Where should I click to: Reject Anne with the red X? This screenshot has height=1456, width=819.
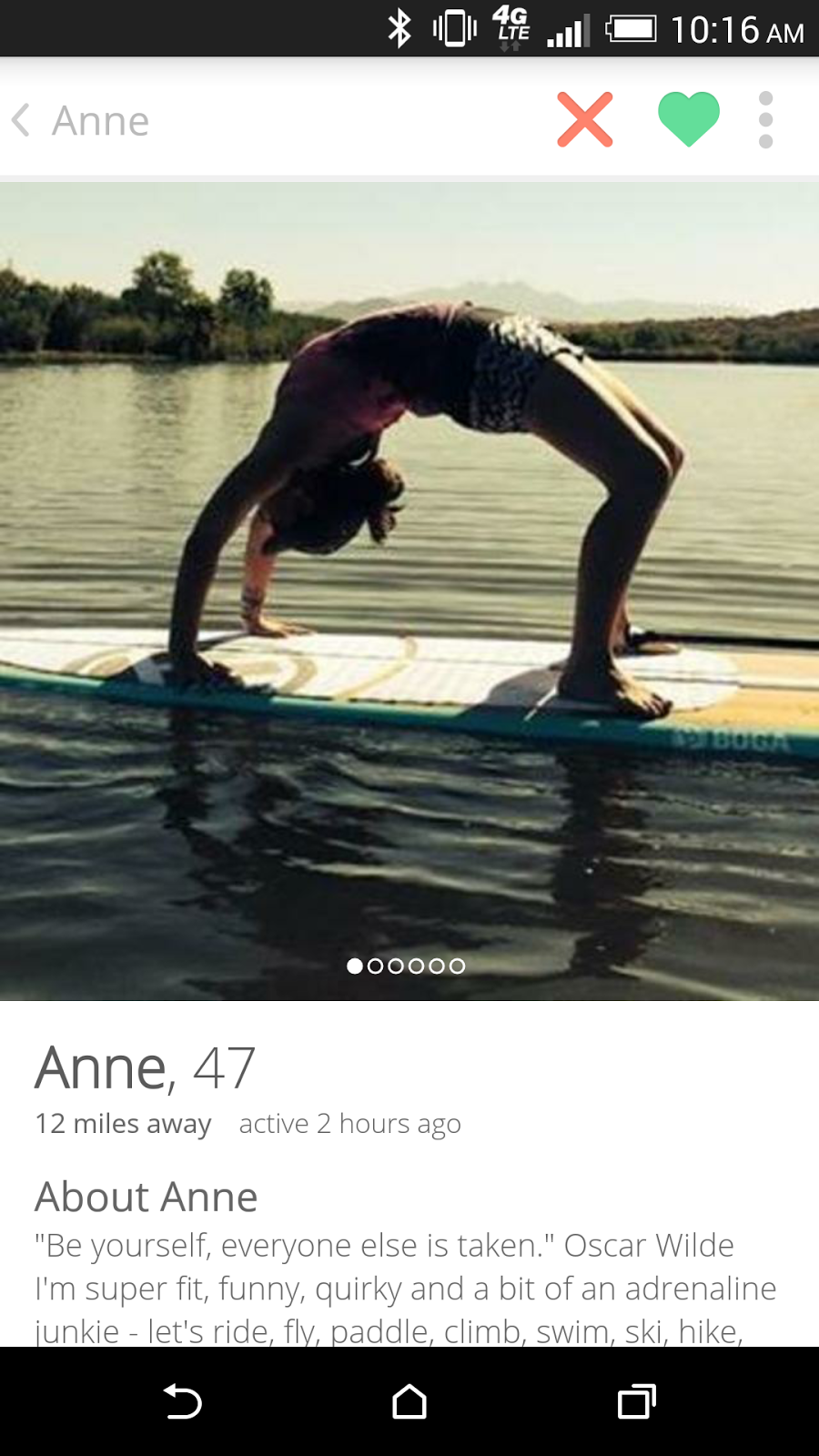tap(585, 119)
